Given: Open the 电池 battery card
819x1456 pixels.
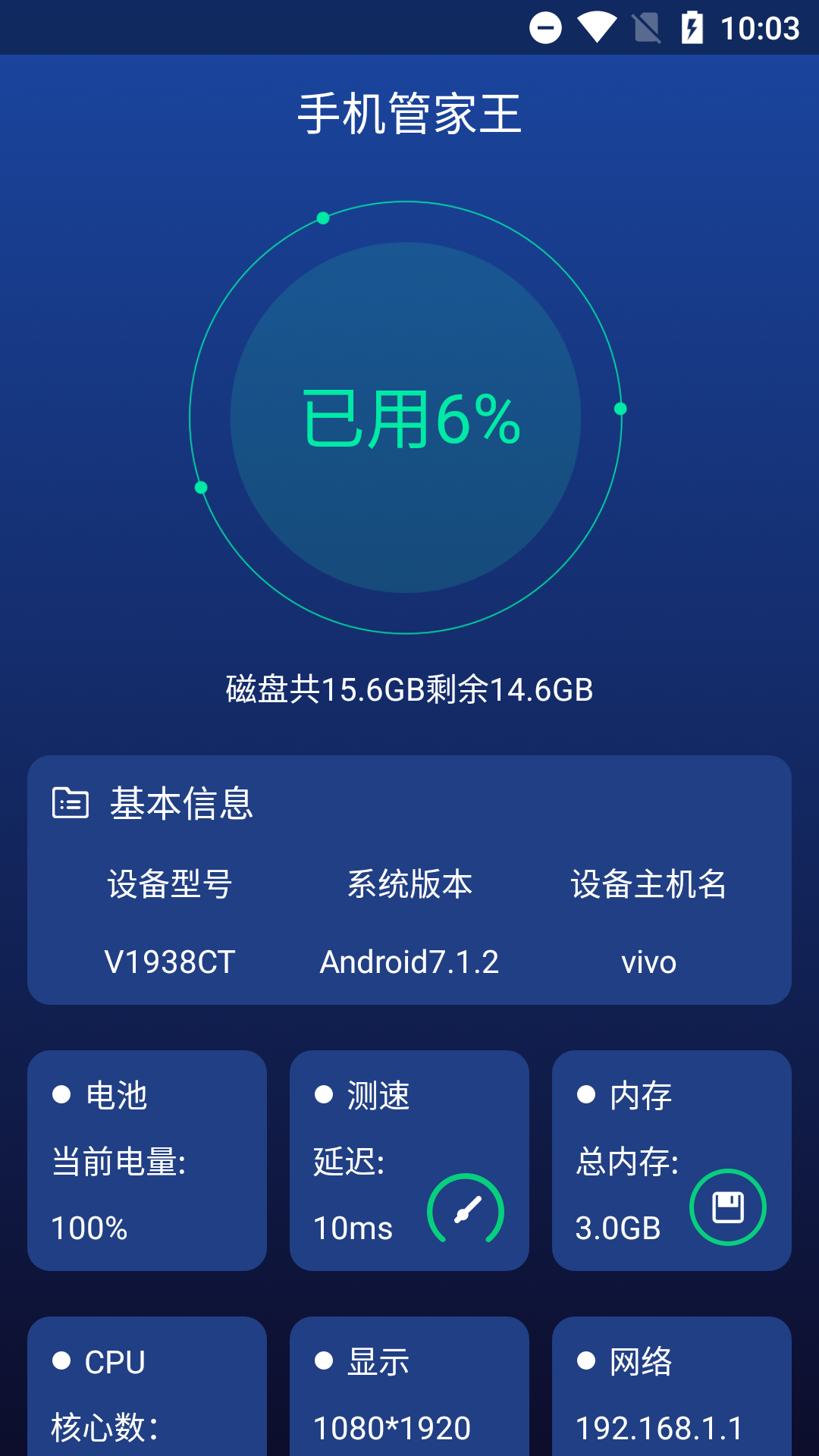Looking at the screenshot, I should [x=147, y=1160].
